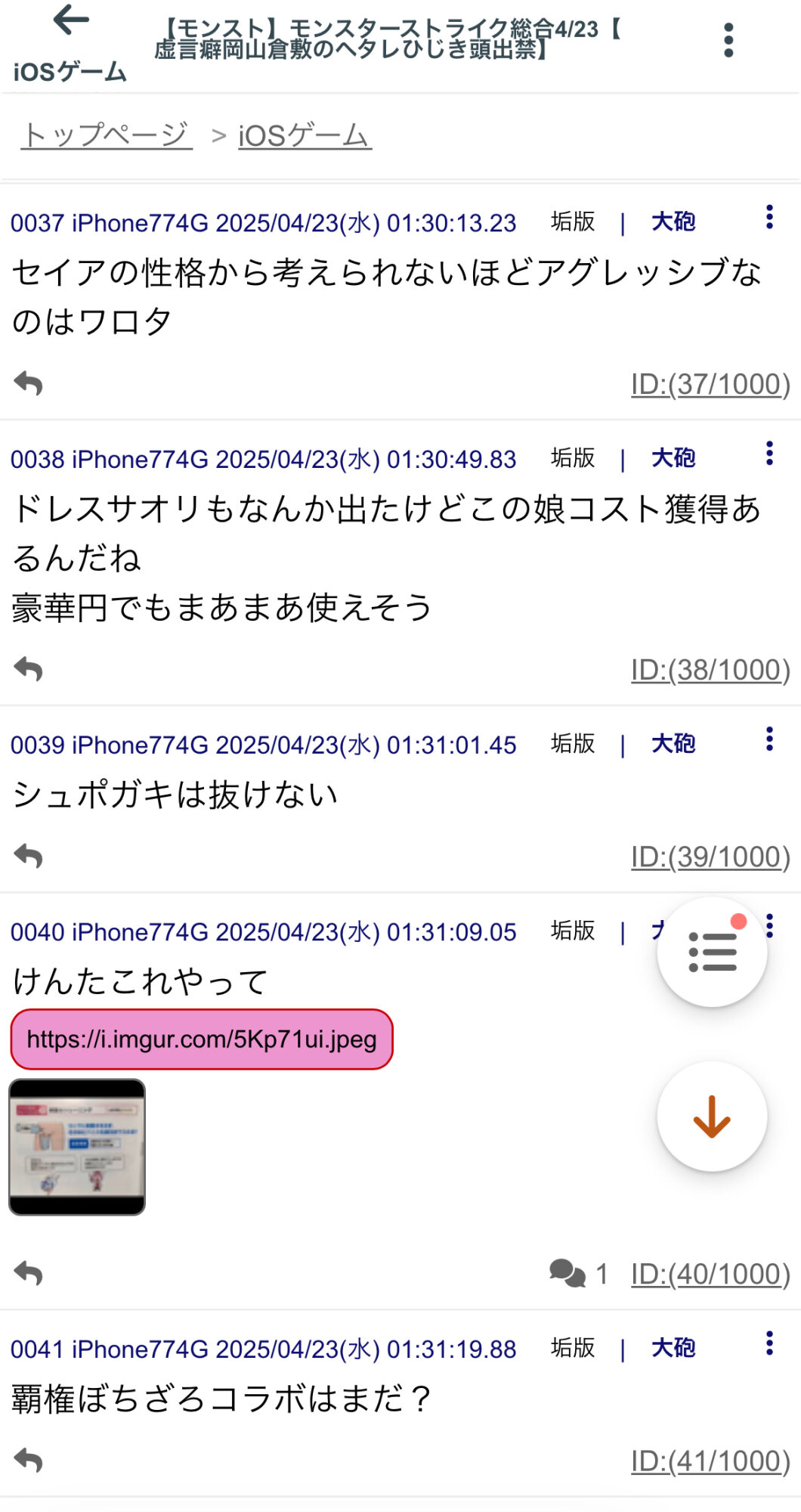Open the thread overflow menu at top right
801x1512 pixels.
click(728, 40)
